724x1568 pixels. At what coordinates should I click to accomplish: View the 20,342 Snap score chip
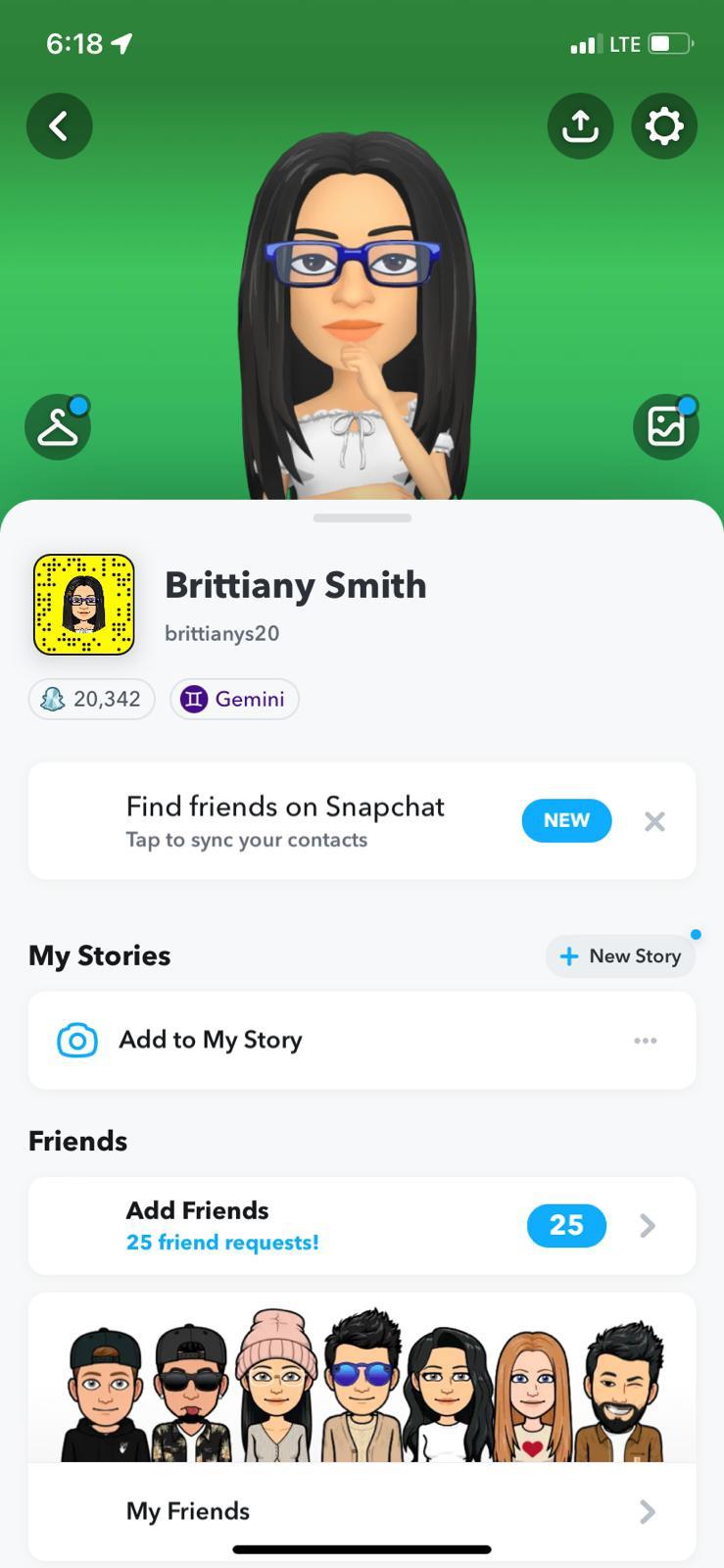(x=92, y=699)
